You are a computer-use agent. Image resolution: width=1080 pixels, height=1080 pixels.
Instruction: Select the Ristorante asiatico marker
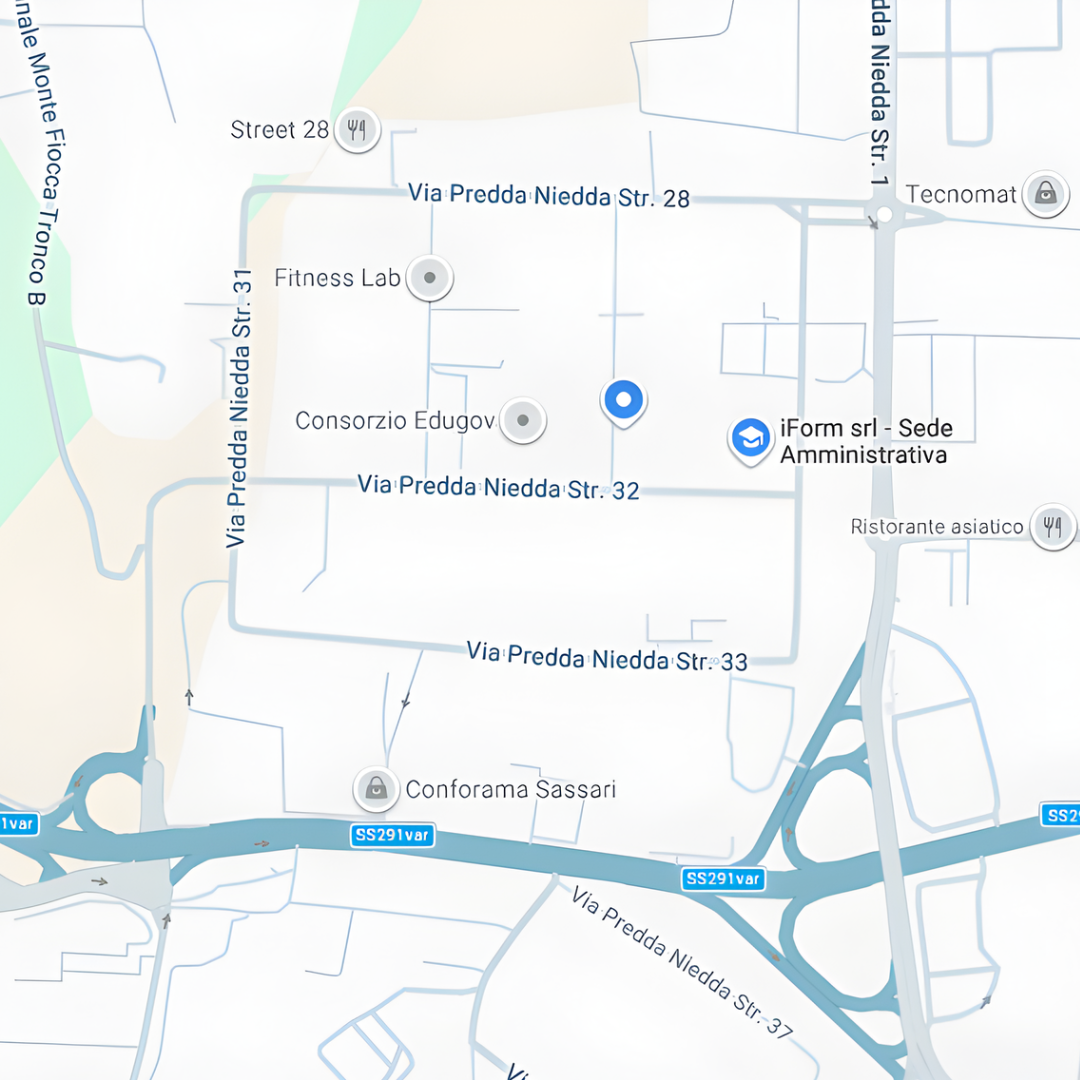click(1052, 526)
